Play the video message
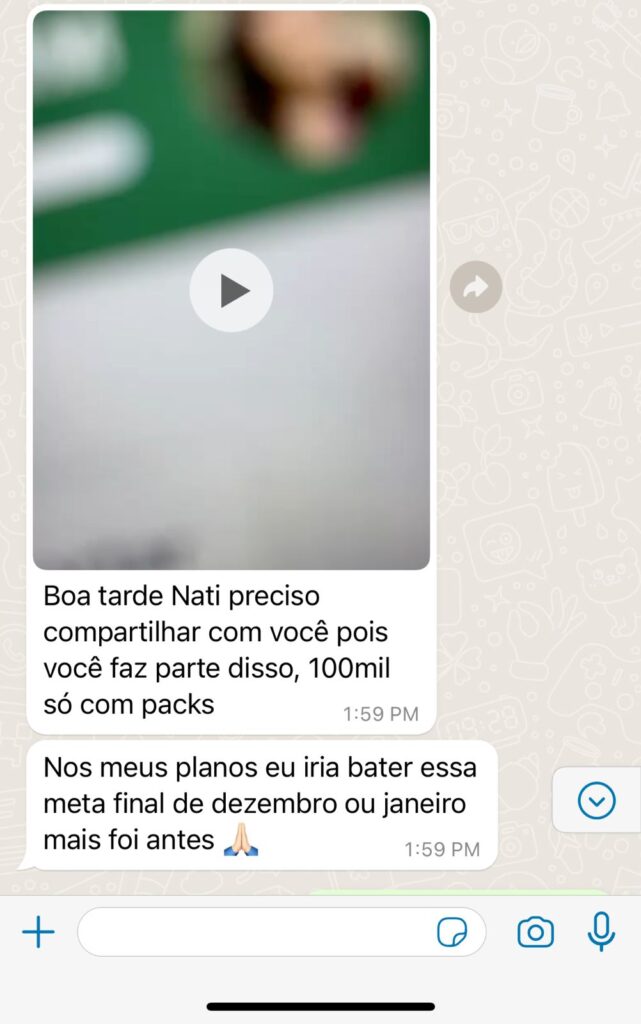The image size is (641, 1024). tap(231, 290)
